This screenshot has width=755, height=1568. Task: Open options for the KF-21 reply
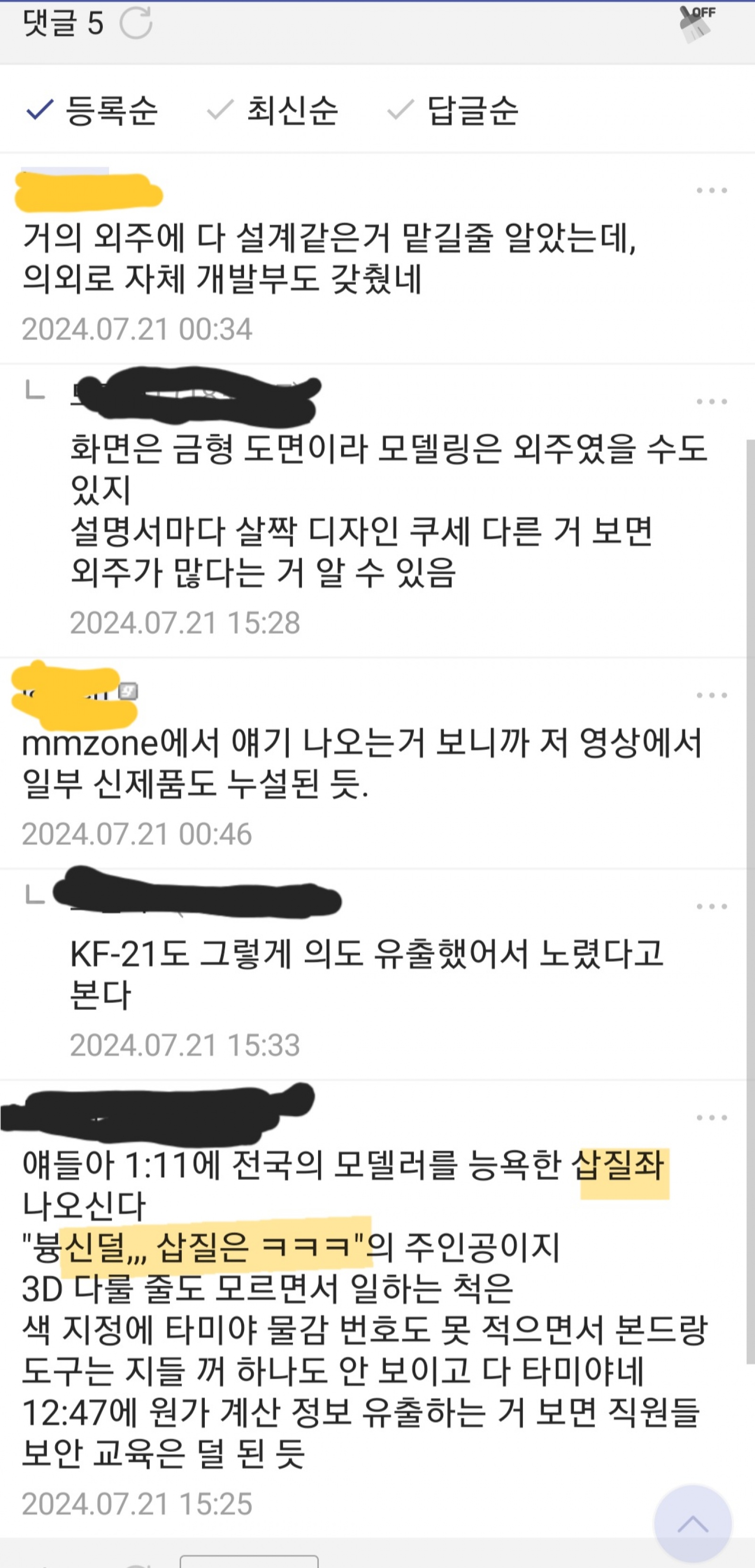coord(711,907)
